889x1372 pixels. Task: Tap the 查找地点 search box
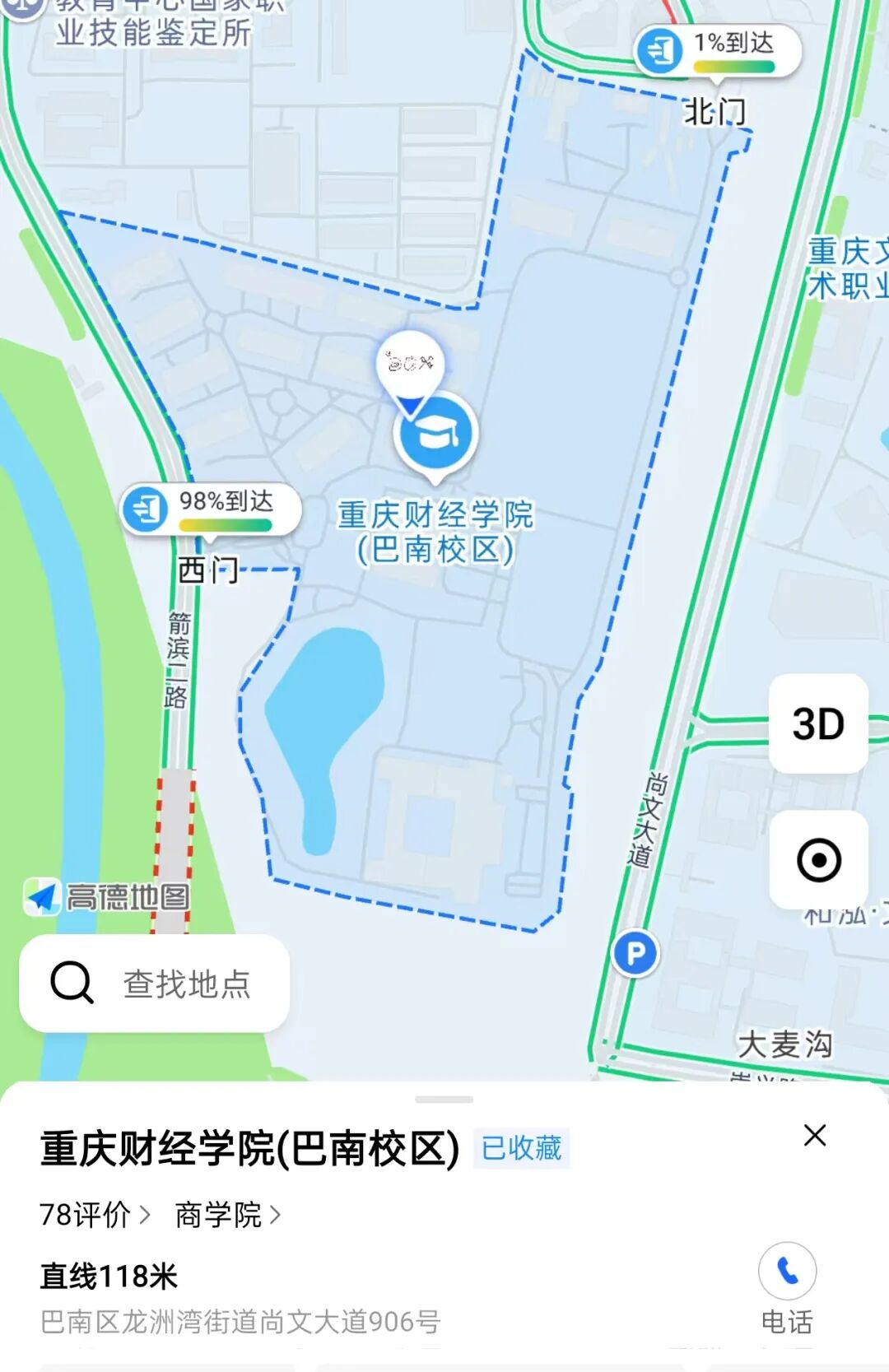click(155, 983)
